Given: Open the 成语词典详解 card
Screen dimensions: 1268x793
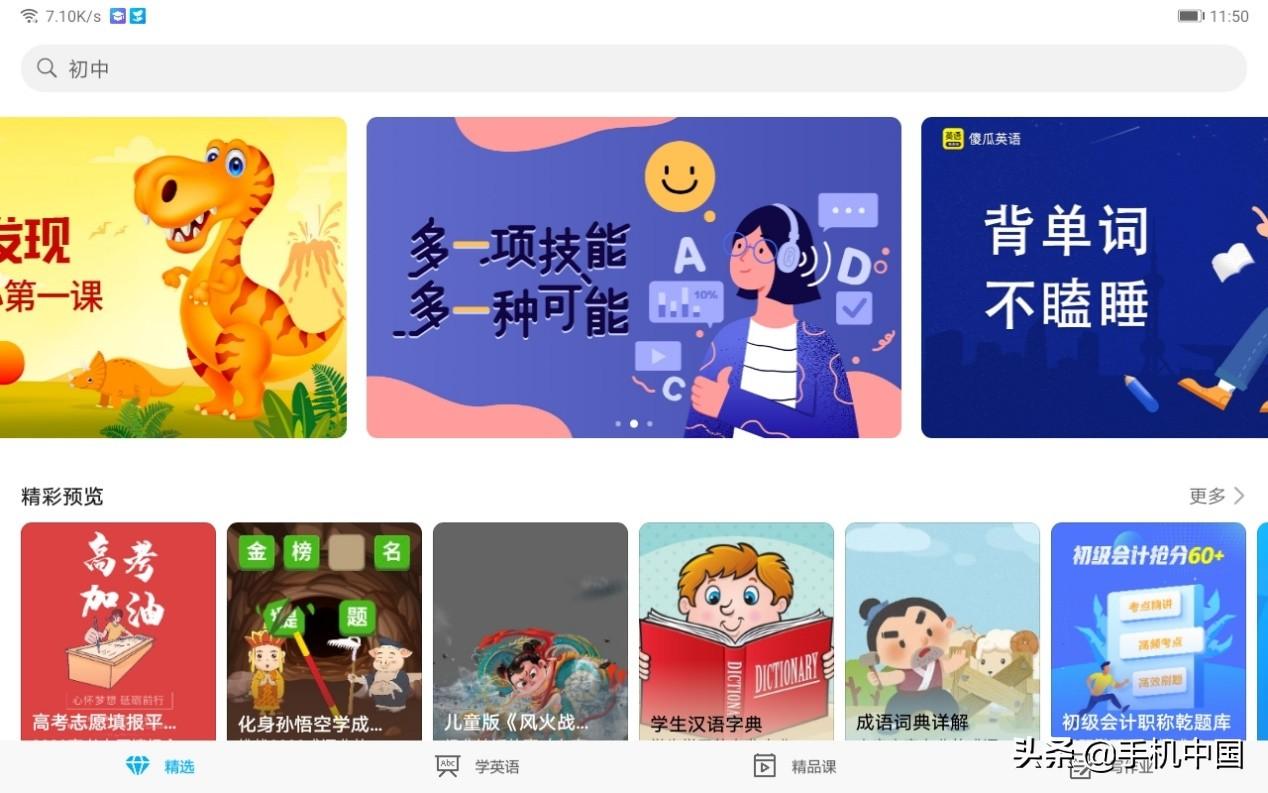Looking at the screenshot, I should pyautogui.click(x=942, y=630).
